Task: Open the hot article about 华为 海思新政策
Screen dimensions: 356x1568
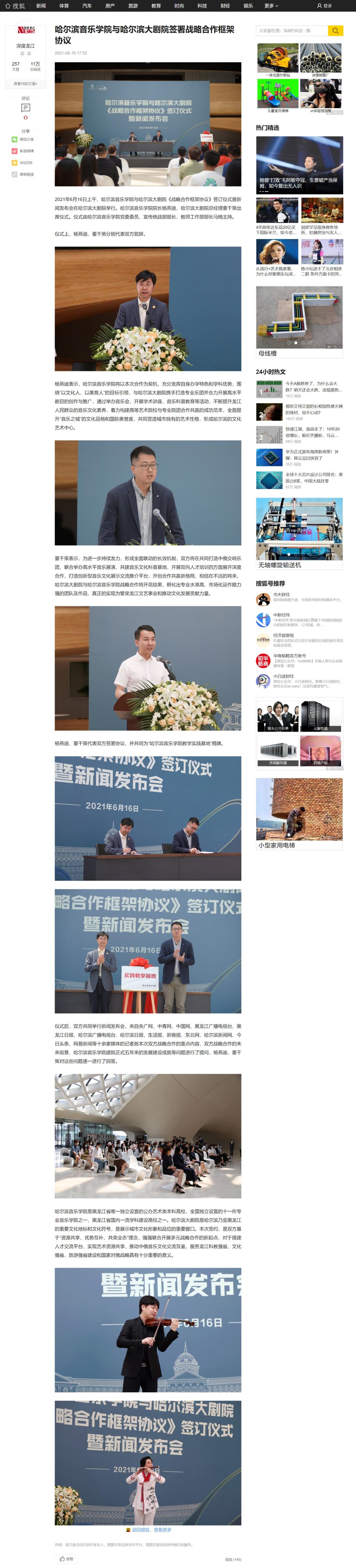Action: [312, 455]
